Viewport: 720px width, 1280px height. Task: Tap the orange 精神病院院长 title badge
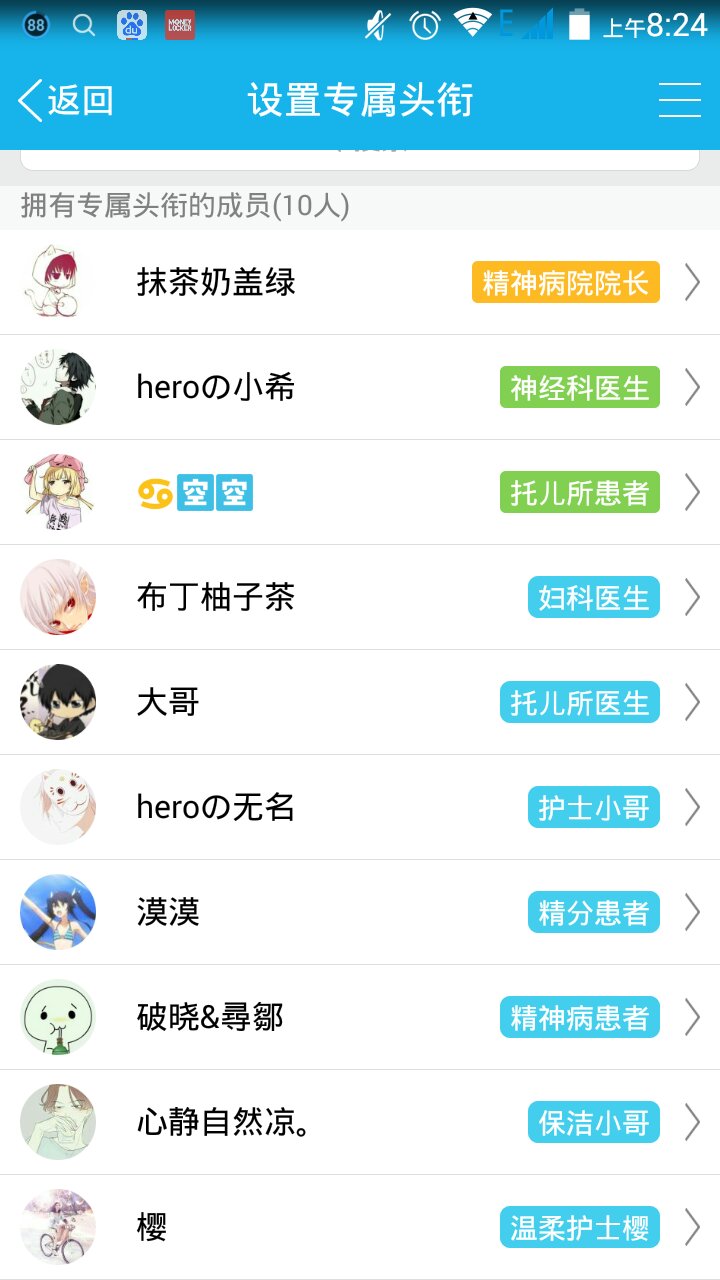(x=565, y=282)
